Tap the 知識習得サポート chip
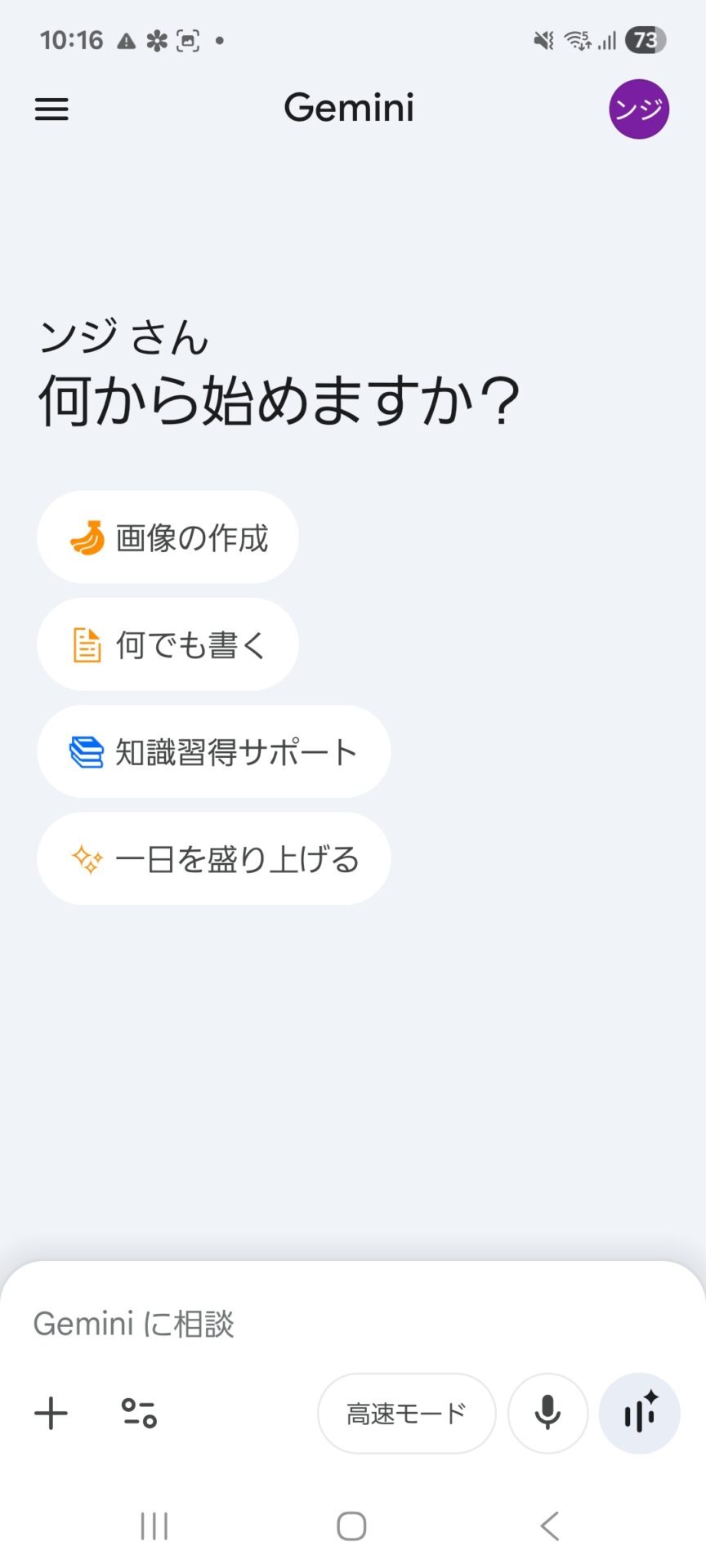 click(x=213, y=751)
